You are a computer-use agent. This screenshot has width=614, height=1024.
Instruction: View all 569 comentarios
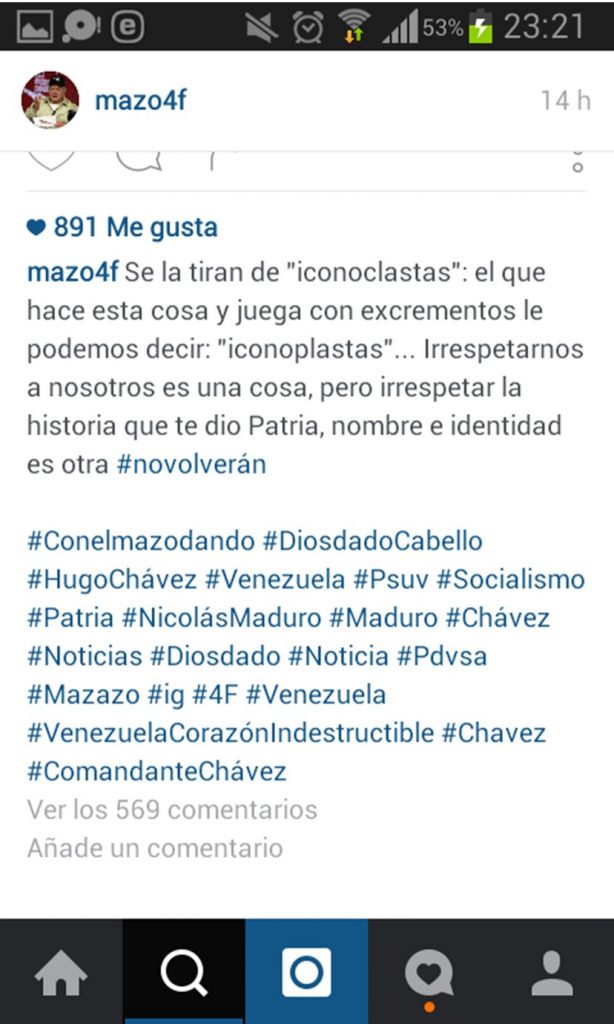(x=172, y=809)
